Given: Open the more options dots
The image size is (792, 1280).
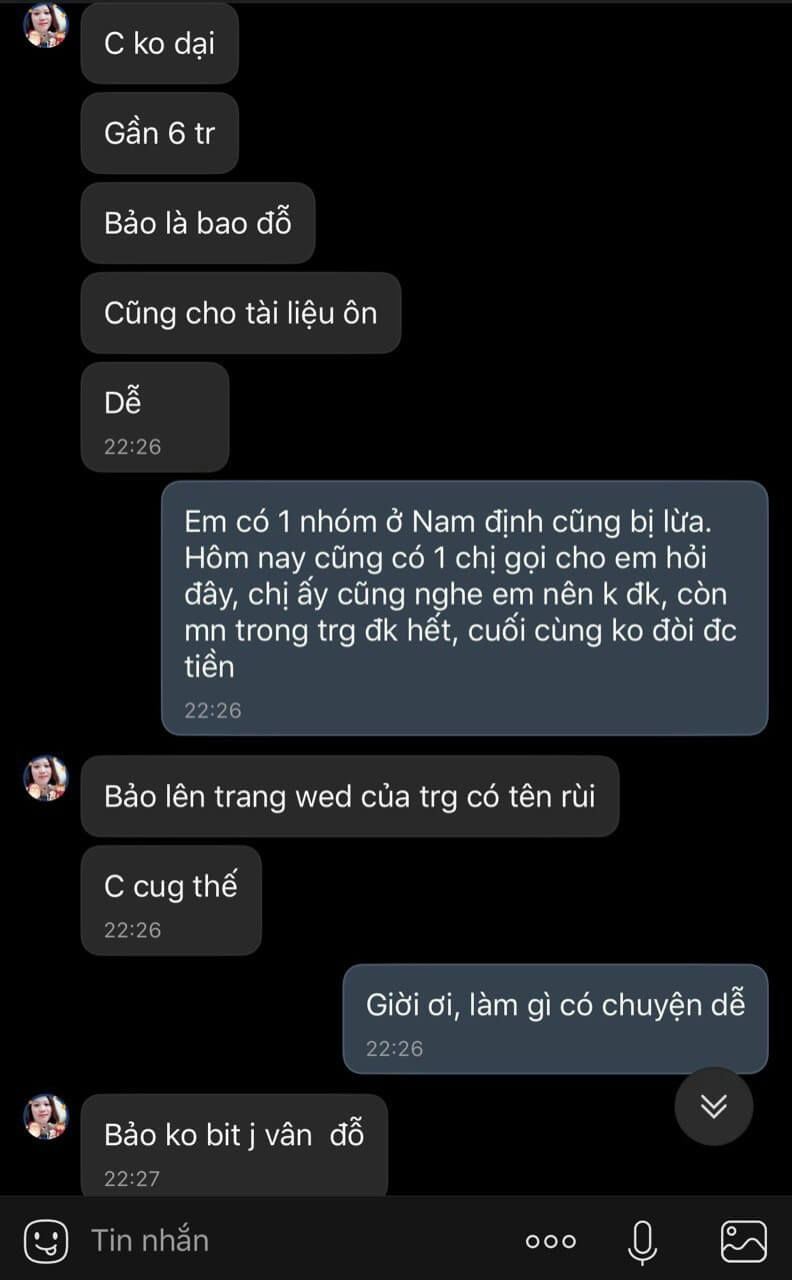Looking at the screenshot, I should point(551,1241).
